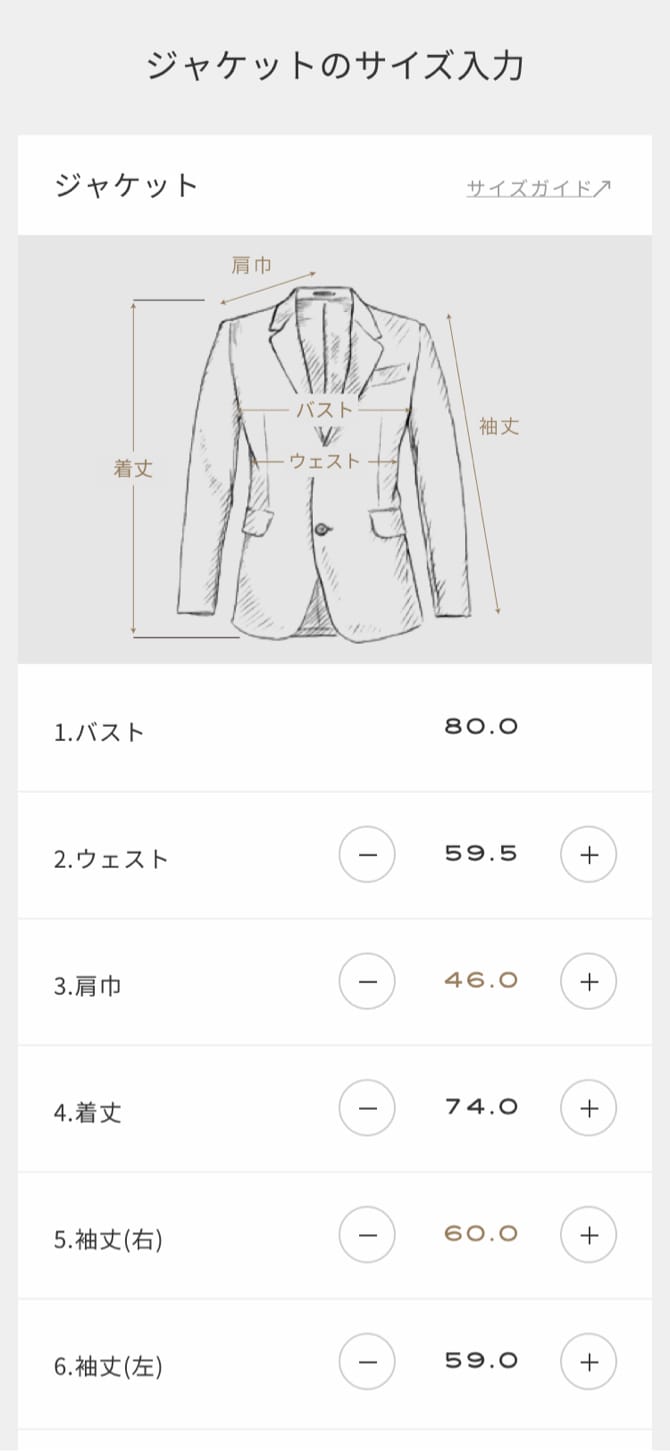This screenshot has width=670, height=1452.
Task: Open the サイズガイド link
Action: pos(538,188)
